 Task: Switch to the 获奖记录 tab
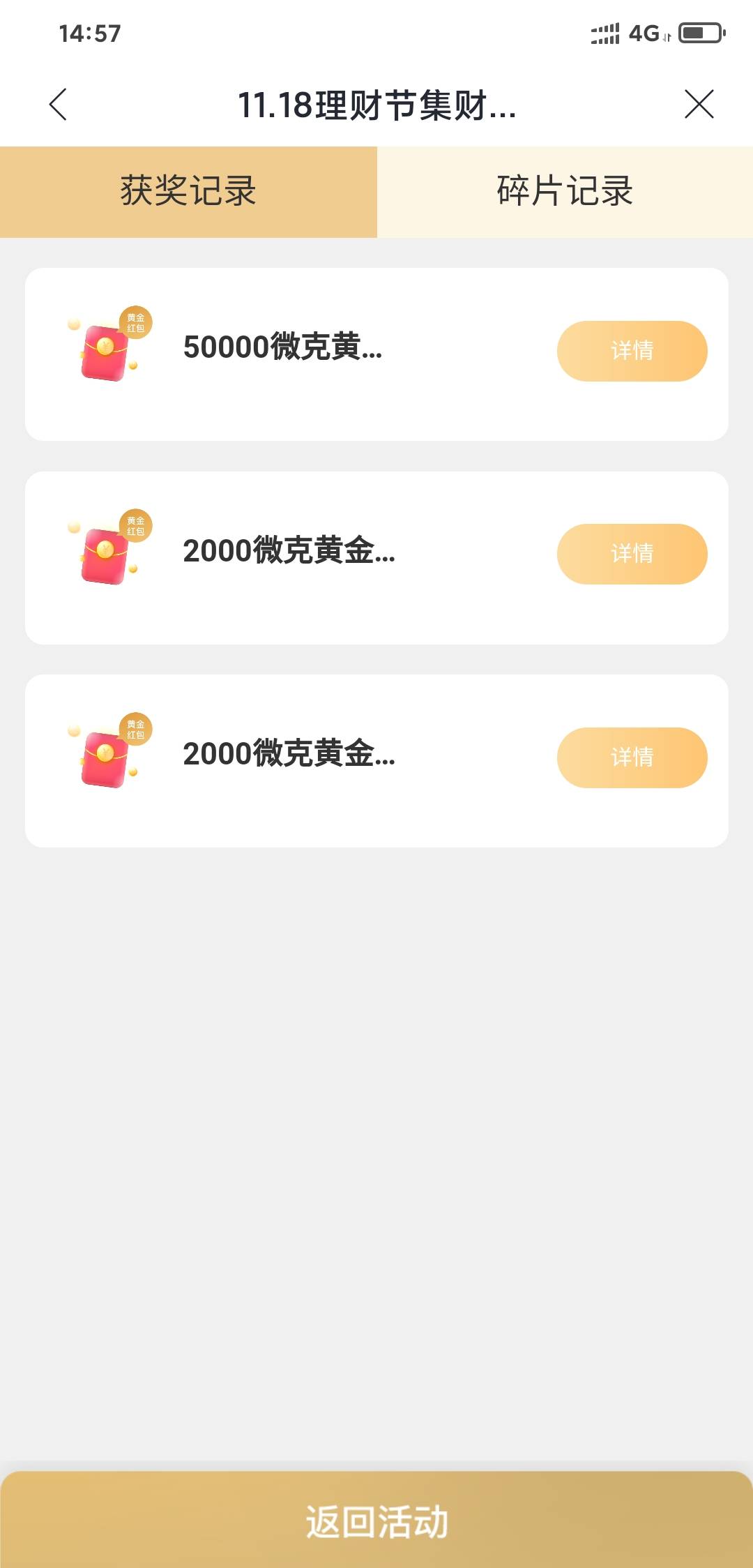click(x=188, y=192)
